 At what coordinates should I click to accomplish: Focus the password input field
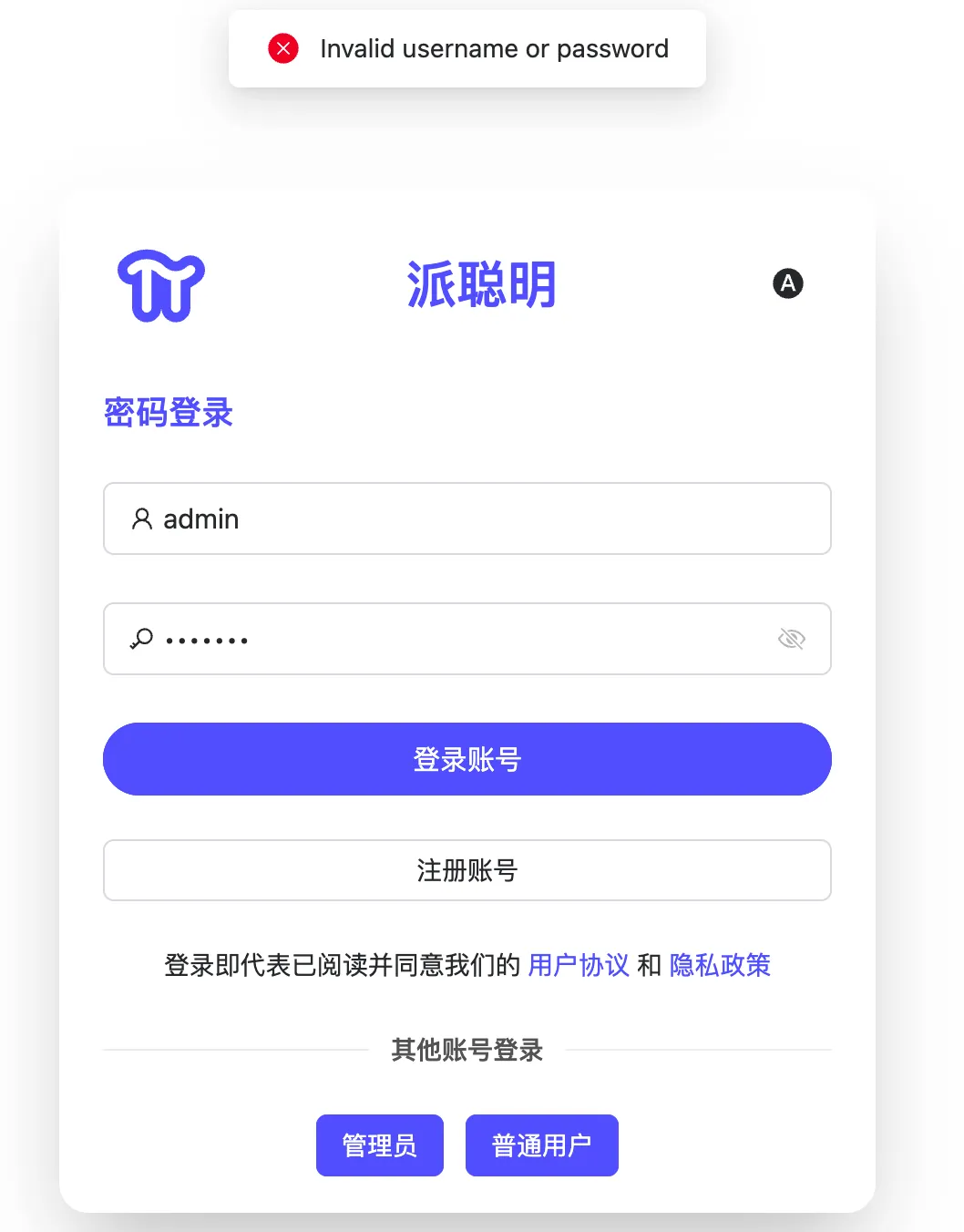tap(456, 639)
